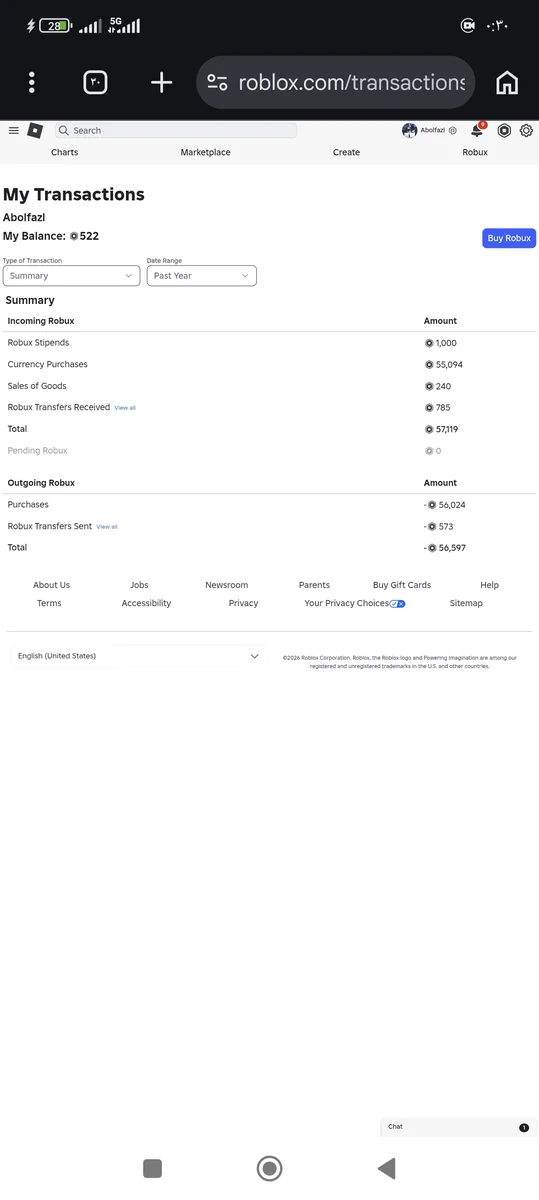Open the Roblox hamburger menu
The height and width of the screenshot is (1200, 539).
tap(13, 130)
